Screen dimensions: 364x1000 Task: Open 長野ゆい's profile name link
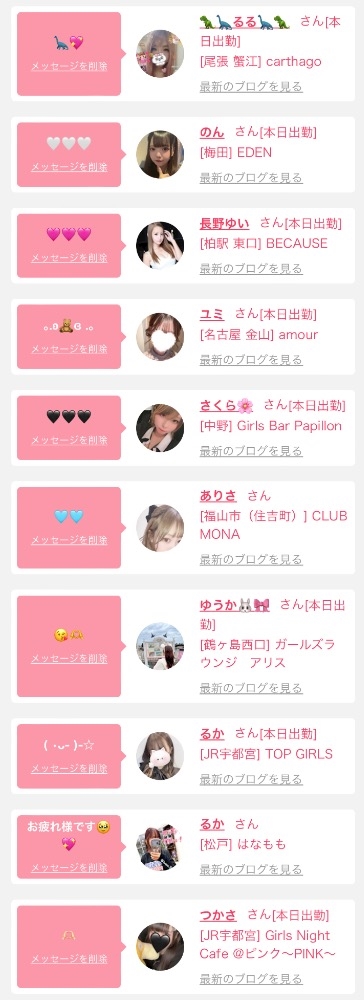[224, 223]
